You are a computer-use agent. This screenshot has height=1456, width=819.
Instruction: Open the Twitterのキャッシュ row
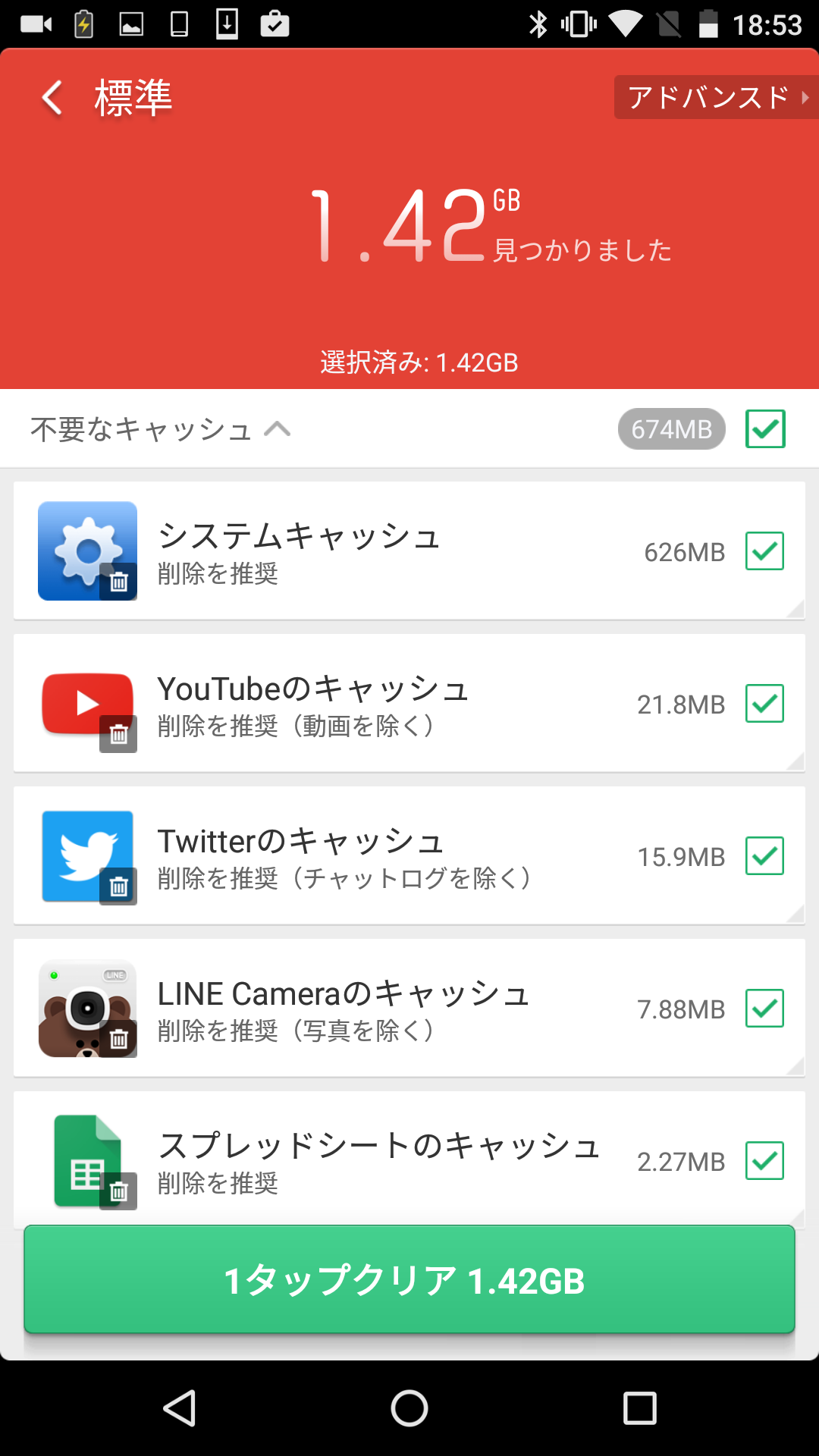click(x=409, y=855)
